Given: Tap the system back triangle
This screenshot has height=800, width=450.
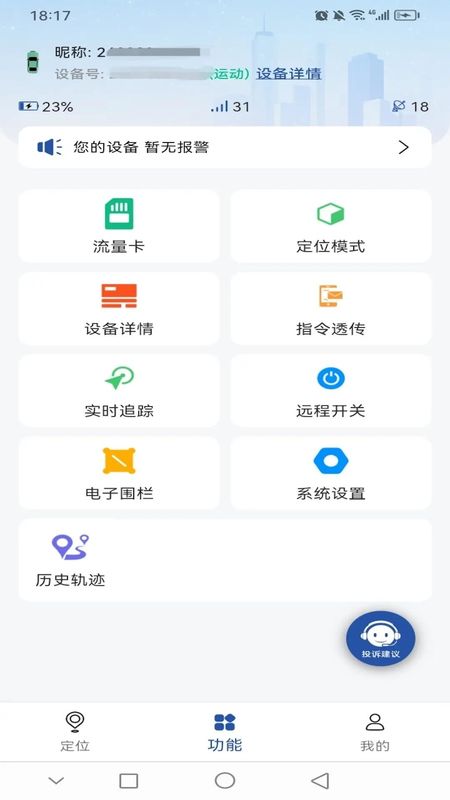Looking at the screenshot, I should [320, 781].
